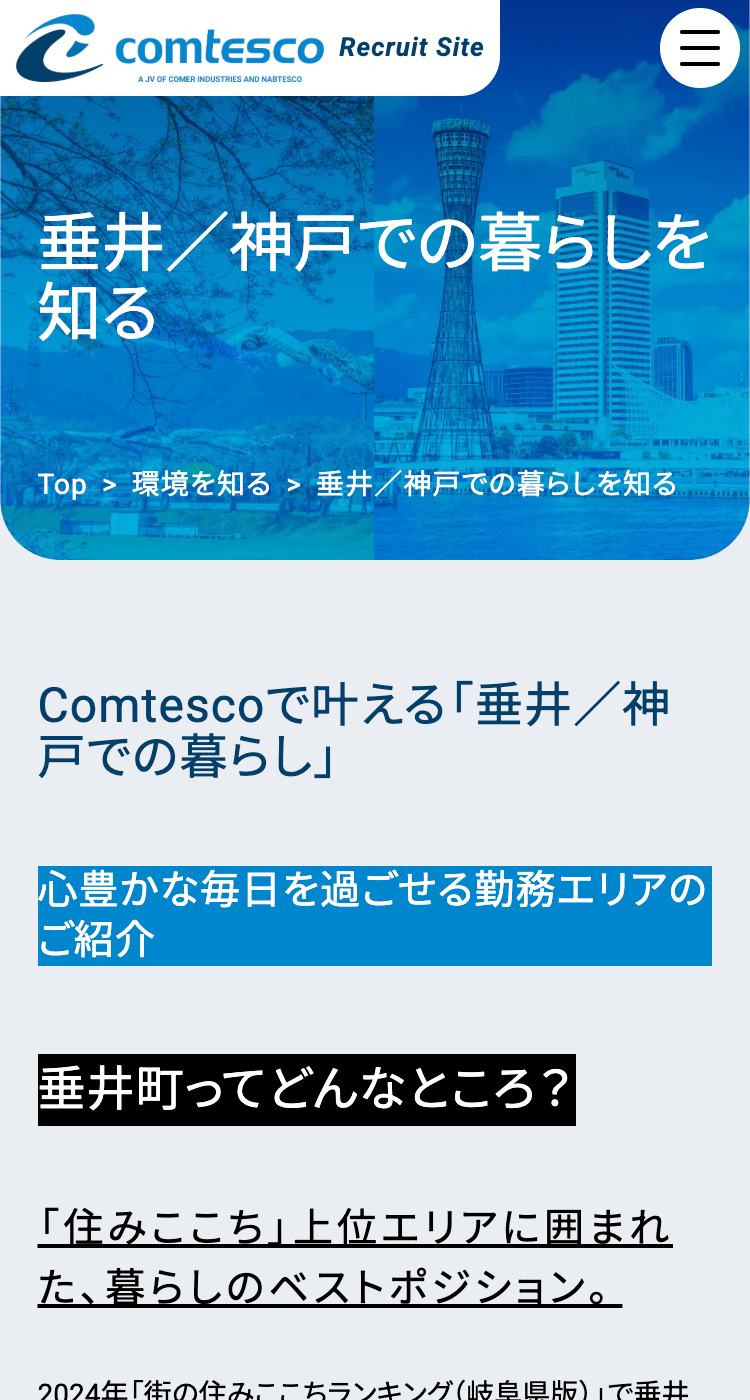Click the blue 心豊かな毎日を過ごせる勤務エリアのご紹介 banner
Image resolution: width=750 pixels, height=1400 pixels.
[x=374, y=914]
